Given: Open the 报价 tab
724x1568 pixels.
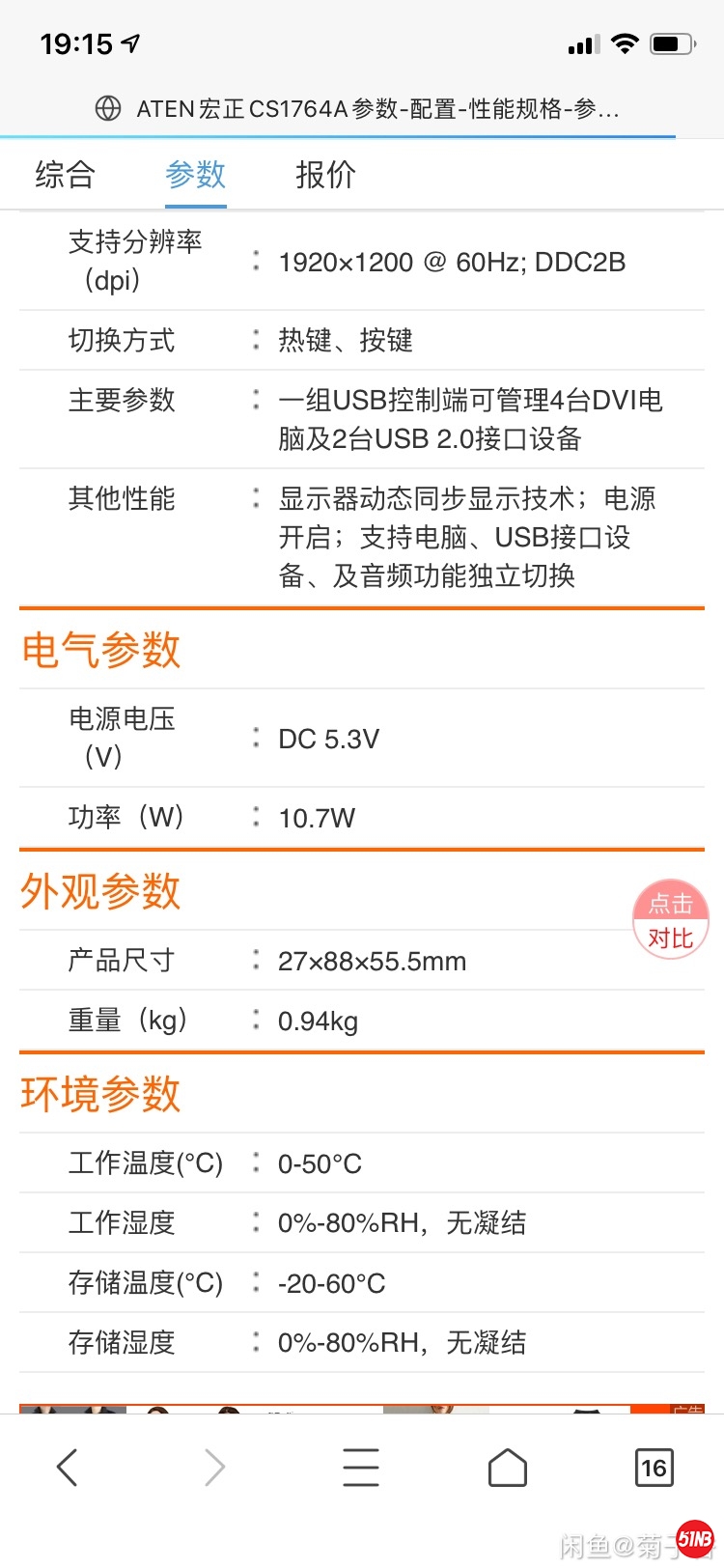Looking at the screenshot, I should pos(325,175).
